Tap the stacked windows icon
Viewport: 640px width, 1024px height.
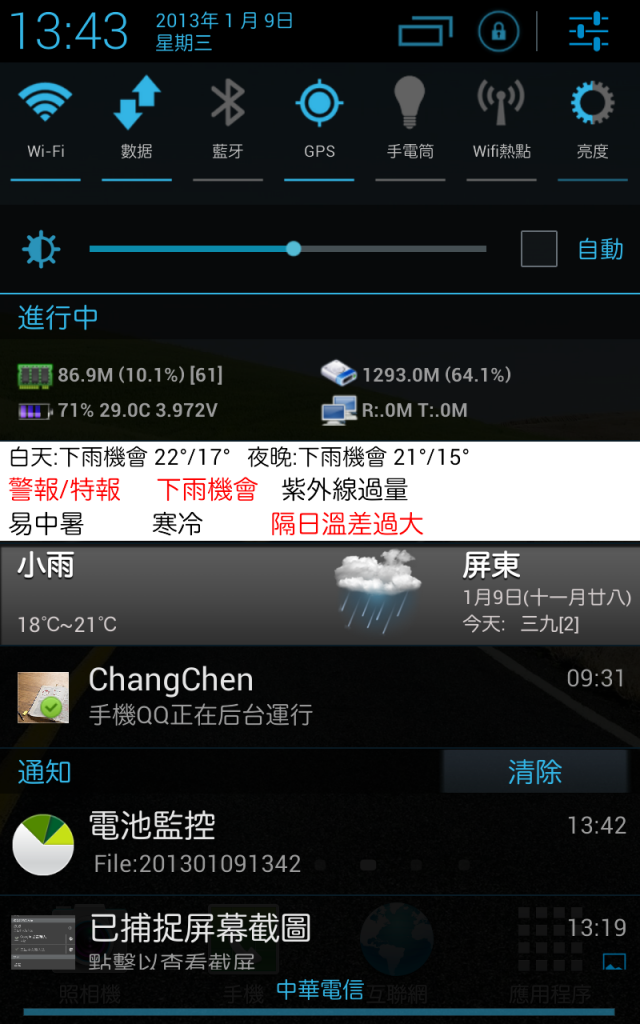pos(425,32)
